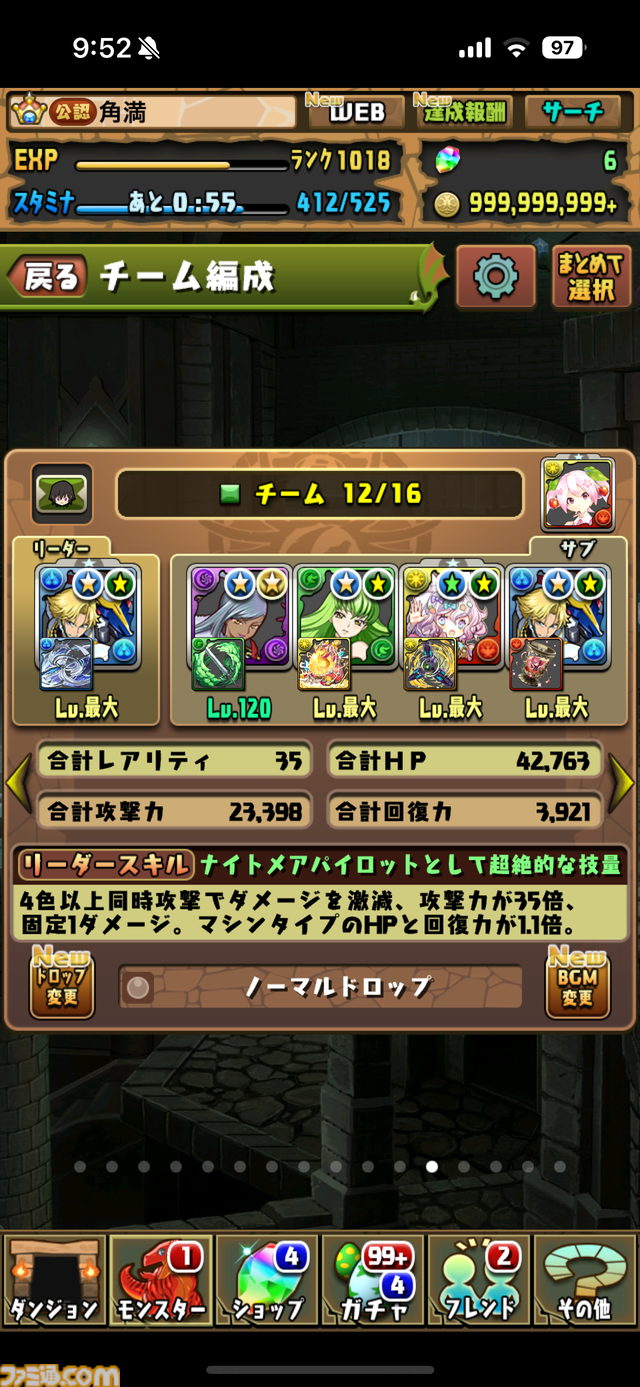Tap ドロップ変更 drop change button
Viewport: 640px width, 1387px height.
pos(62,985)
